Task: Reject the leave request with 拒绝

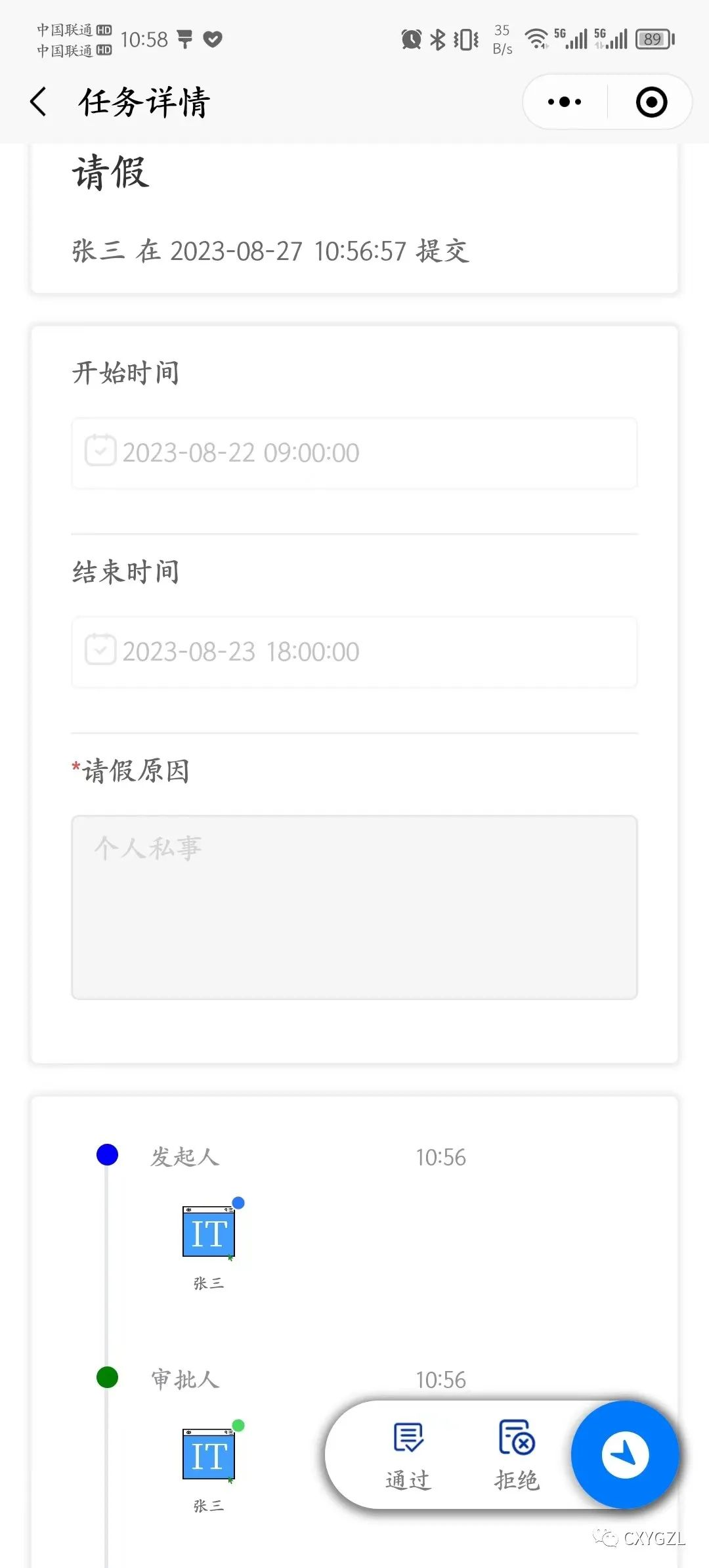Action: tap(517, 1455)
